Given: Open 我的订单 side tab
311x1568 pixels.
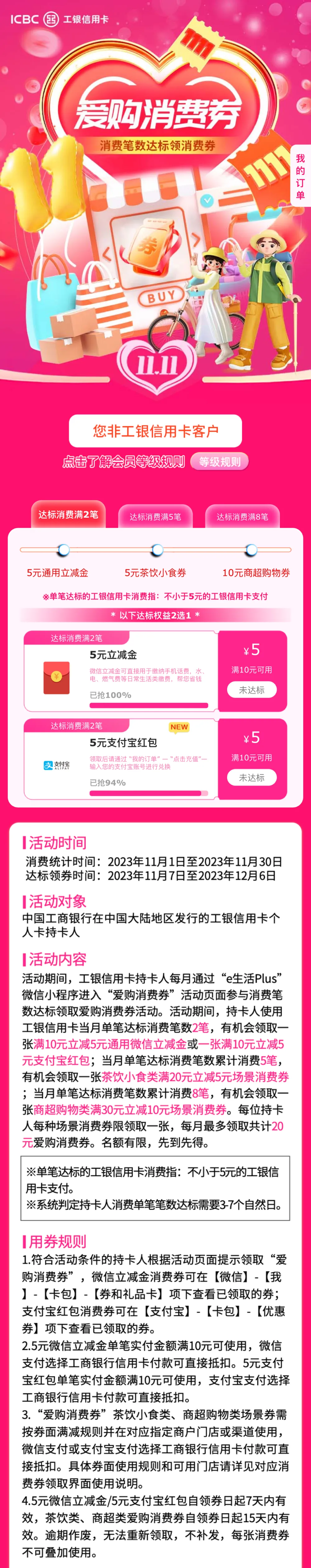Looking at the screenshot, I should [x=300, y=176].
